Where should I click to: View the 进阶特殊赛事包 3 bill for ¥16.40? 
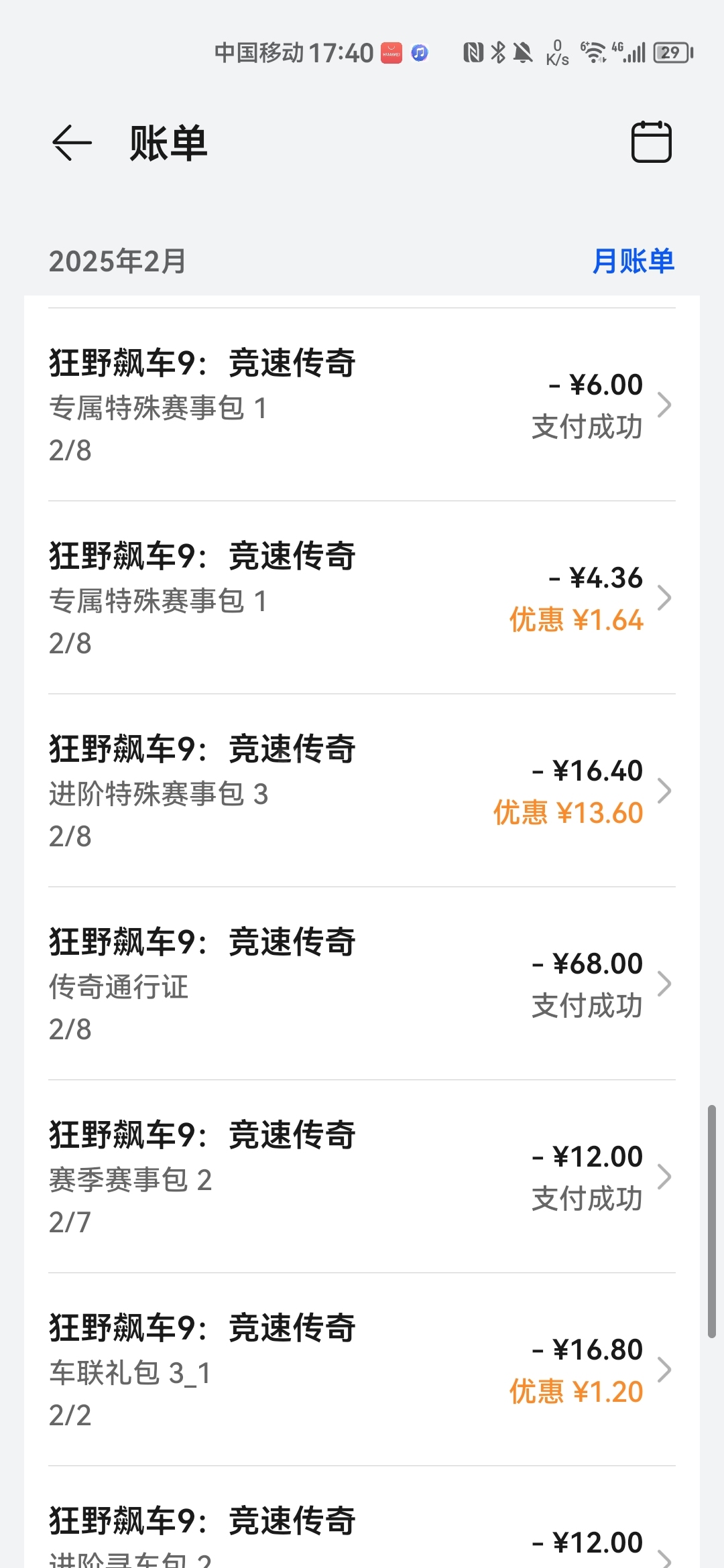click(x=362, y=791)
